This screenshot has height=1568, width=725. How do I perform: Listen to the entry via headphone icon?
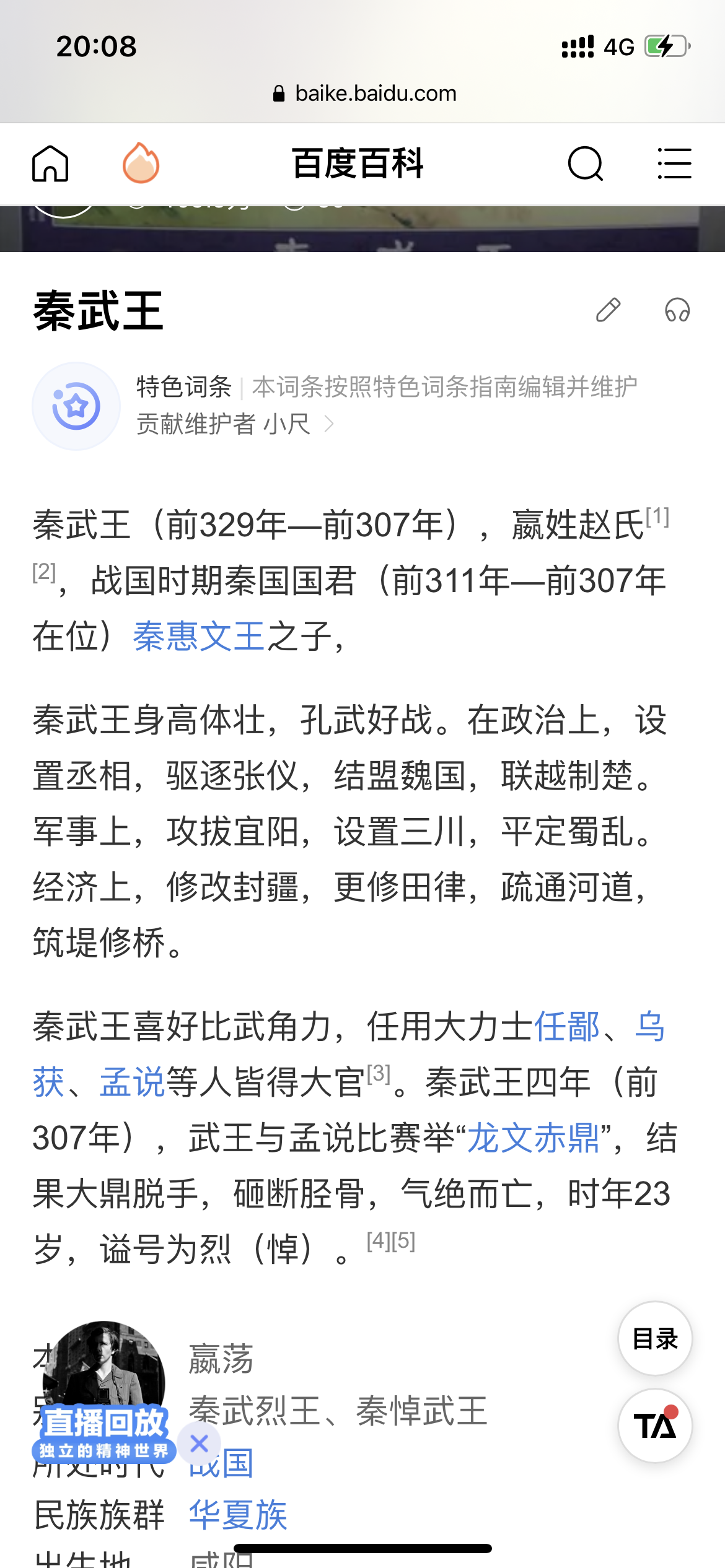pyautogui.click(x=677, y=310)
